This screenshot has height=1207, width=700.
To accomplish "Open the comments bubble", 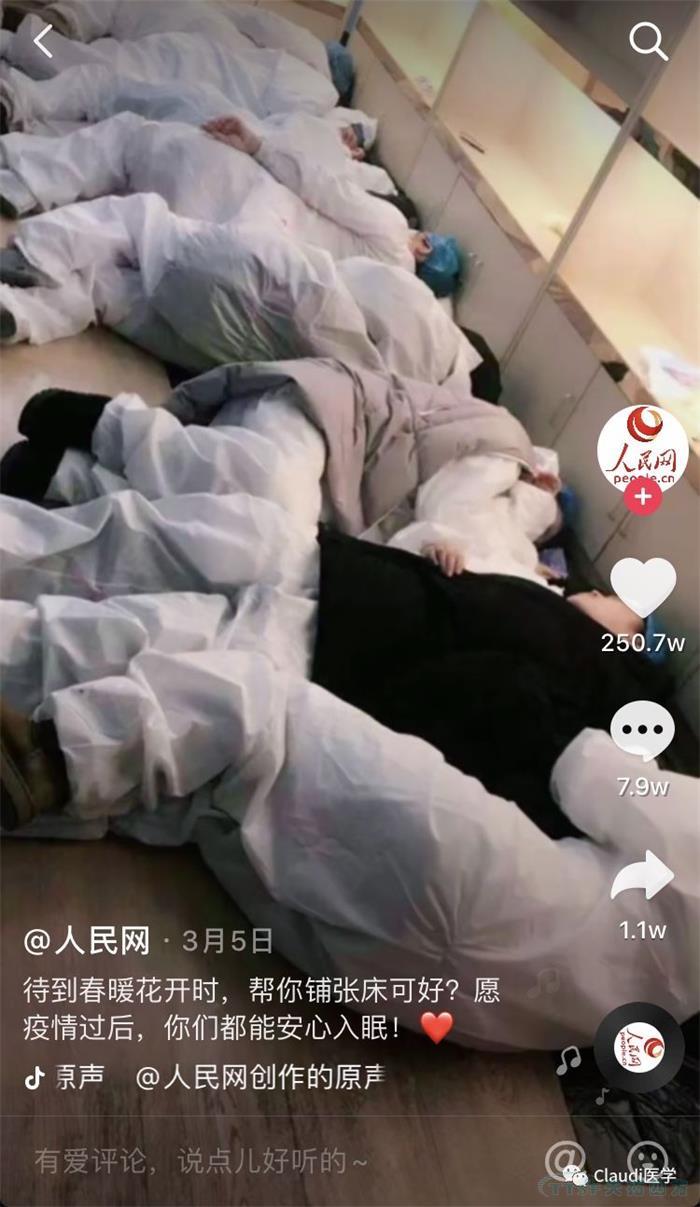I will point(642,731).
